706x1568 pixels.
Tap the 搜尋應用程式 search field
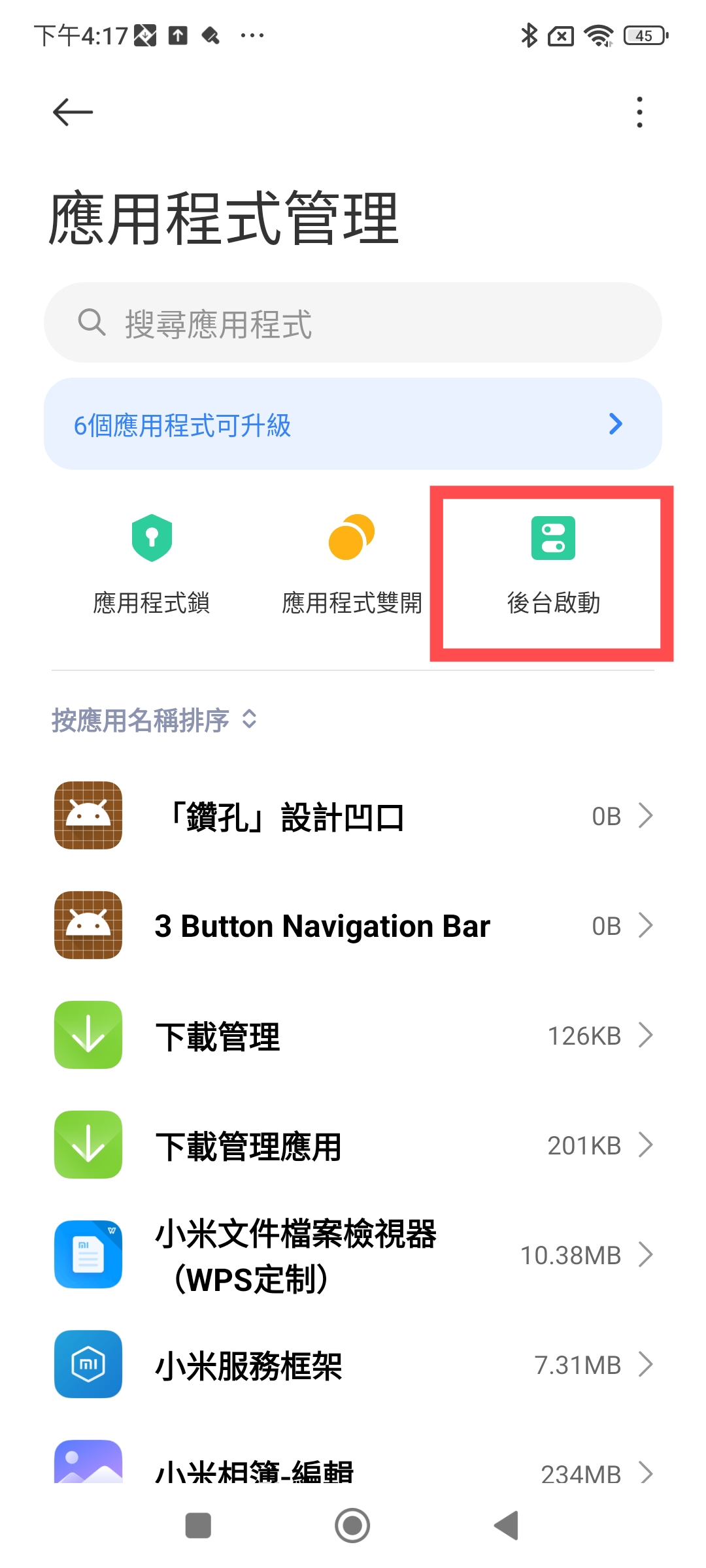pyautogui.click(x=353, y=323)
